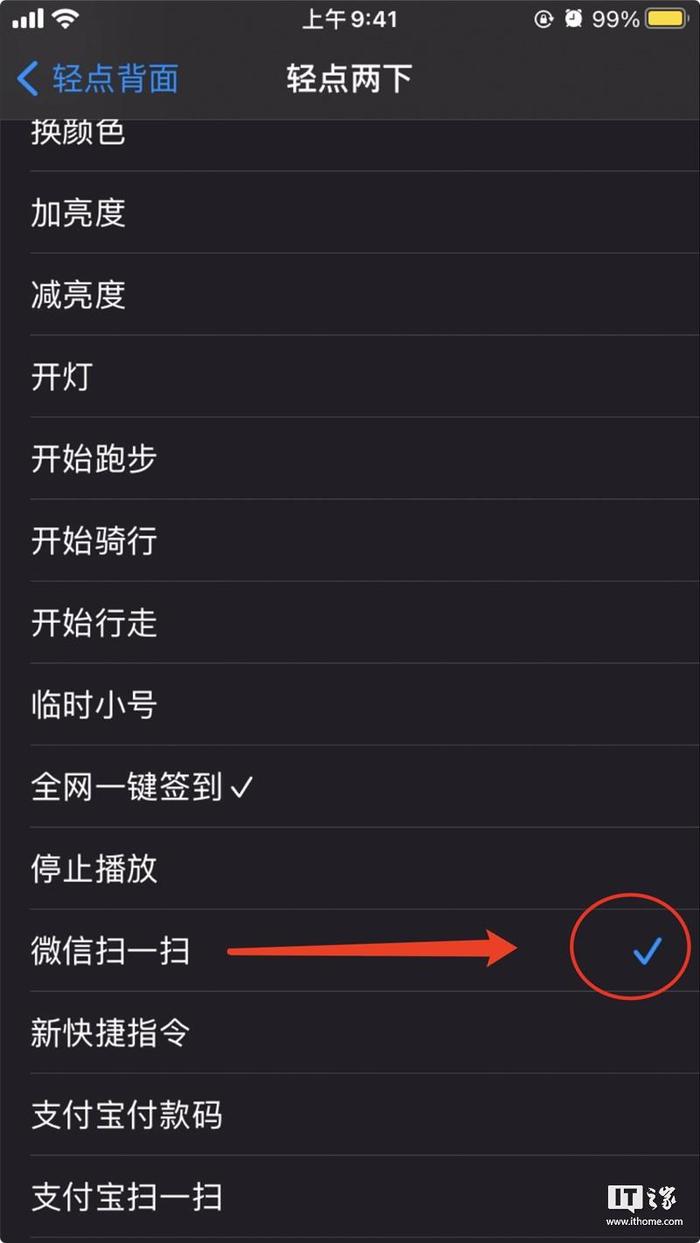Select the 加亮度 option
Image resolution: width=700 pixels, height=1243 pixels.
click(x=350, y=213)
